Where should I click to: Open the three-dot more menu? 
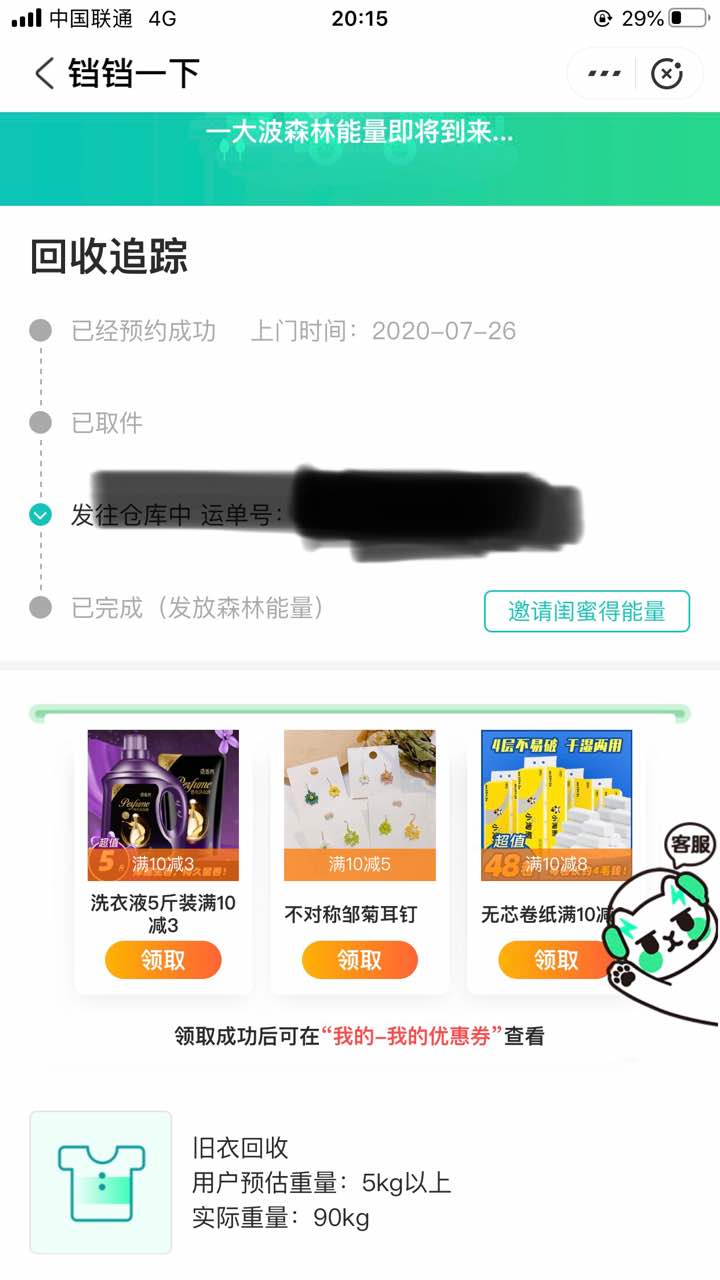point(604,74)
